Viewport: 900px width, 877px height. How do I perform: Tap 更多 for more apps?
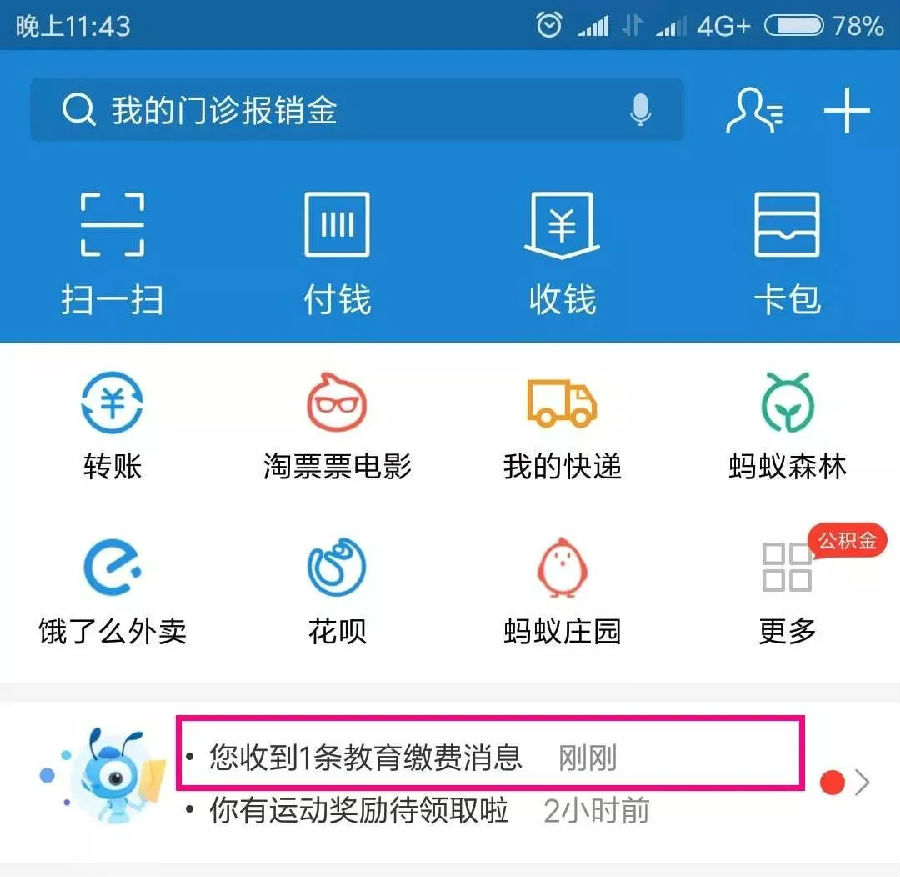click(x=787, y=590)
